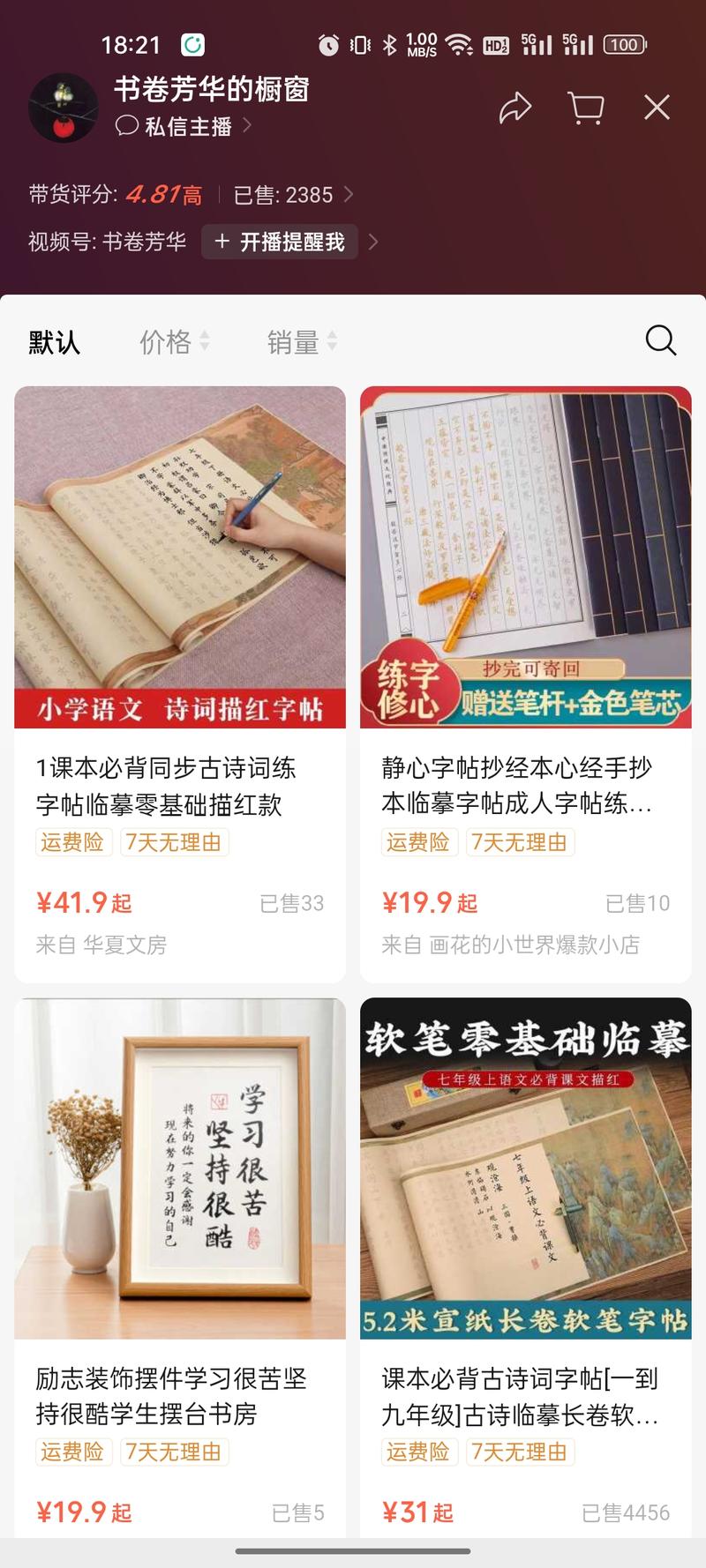Viewport: 706px width, 1568px height.
Task: Enable 开播提醒我 live stream reminder
Action: pos(280,242)
